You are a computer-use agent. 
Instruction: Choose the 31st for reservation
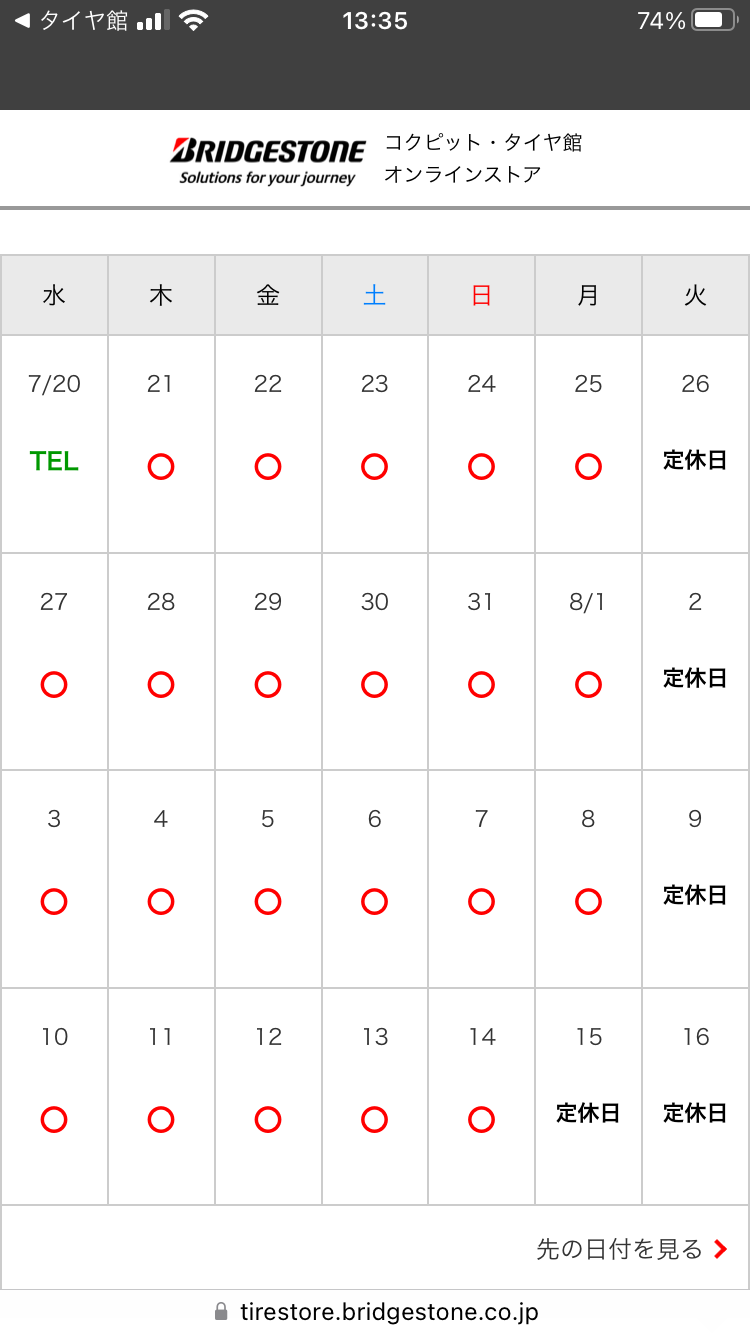pyautogui.click(x=481, y=684)
